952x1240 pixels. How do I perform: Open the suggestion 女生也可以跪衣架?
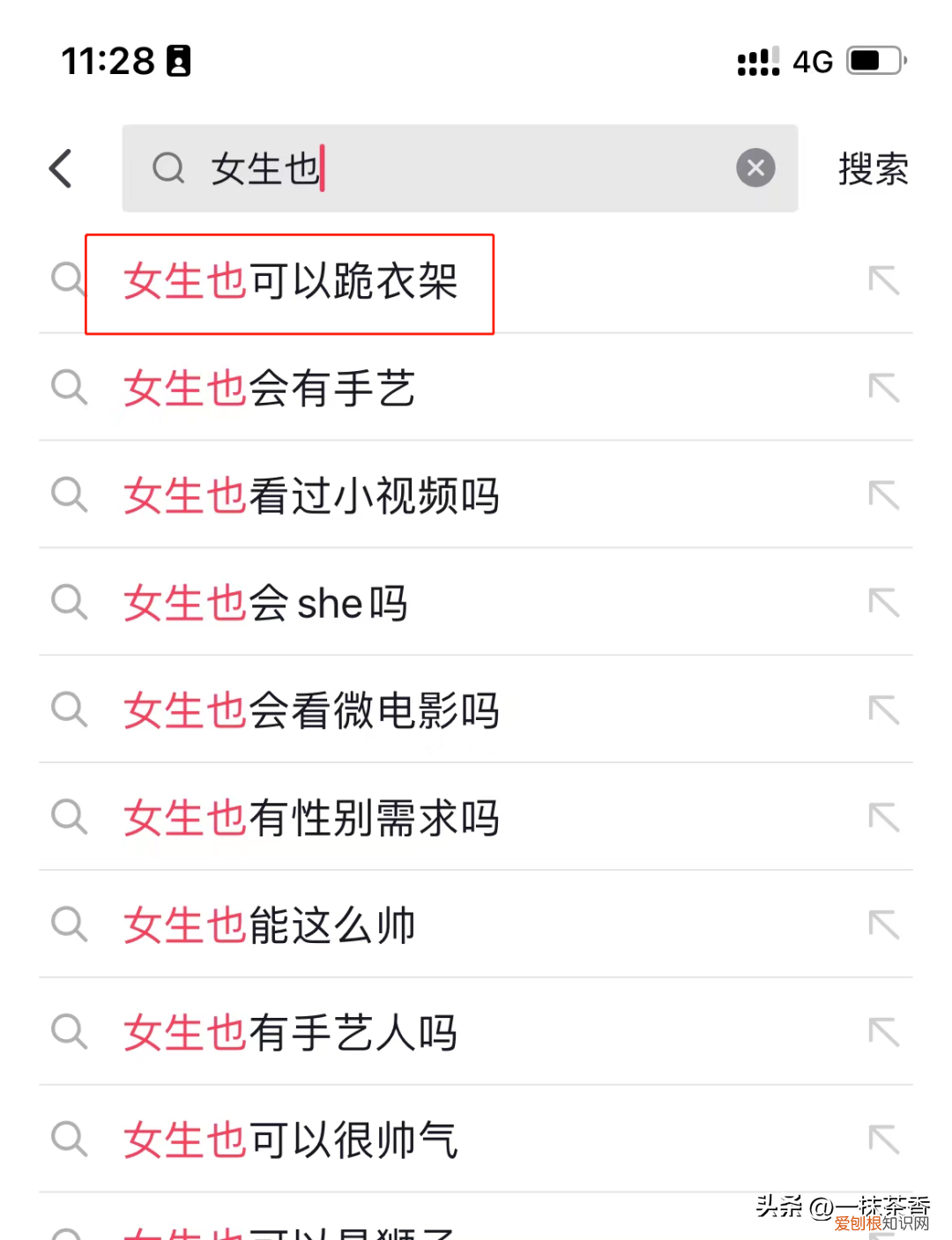click(291, 282)
